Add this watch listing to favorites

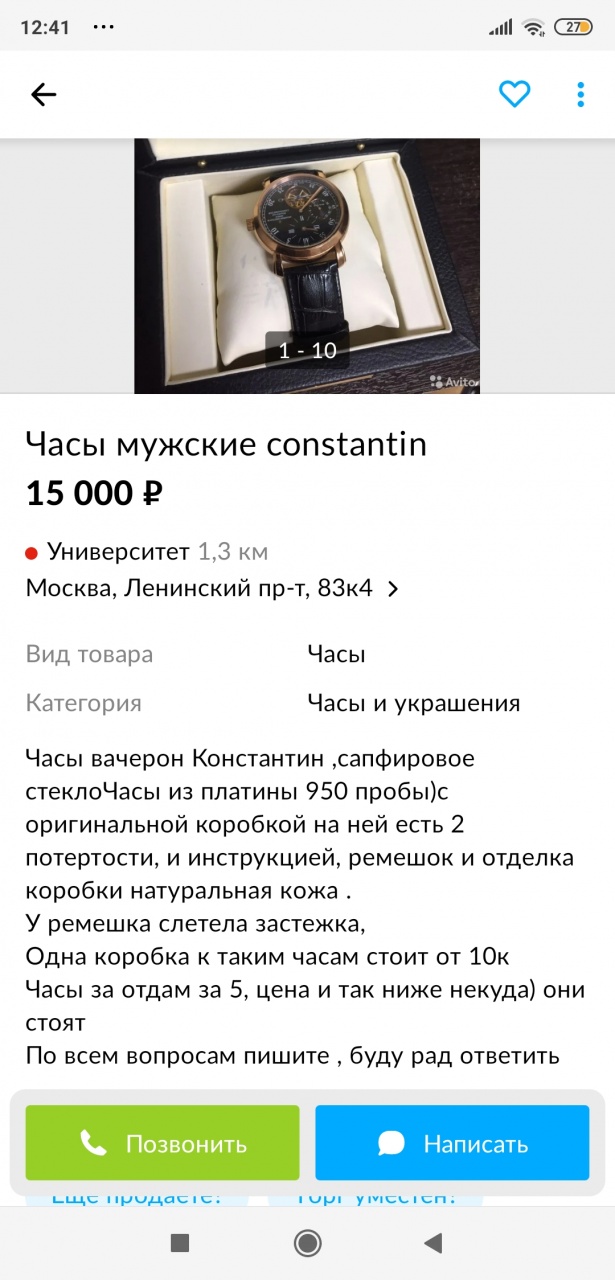click(514, 95)
